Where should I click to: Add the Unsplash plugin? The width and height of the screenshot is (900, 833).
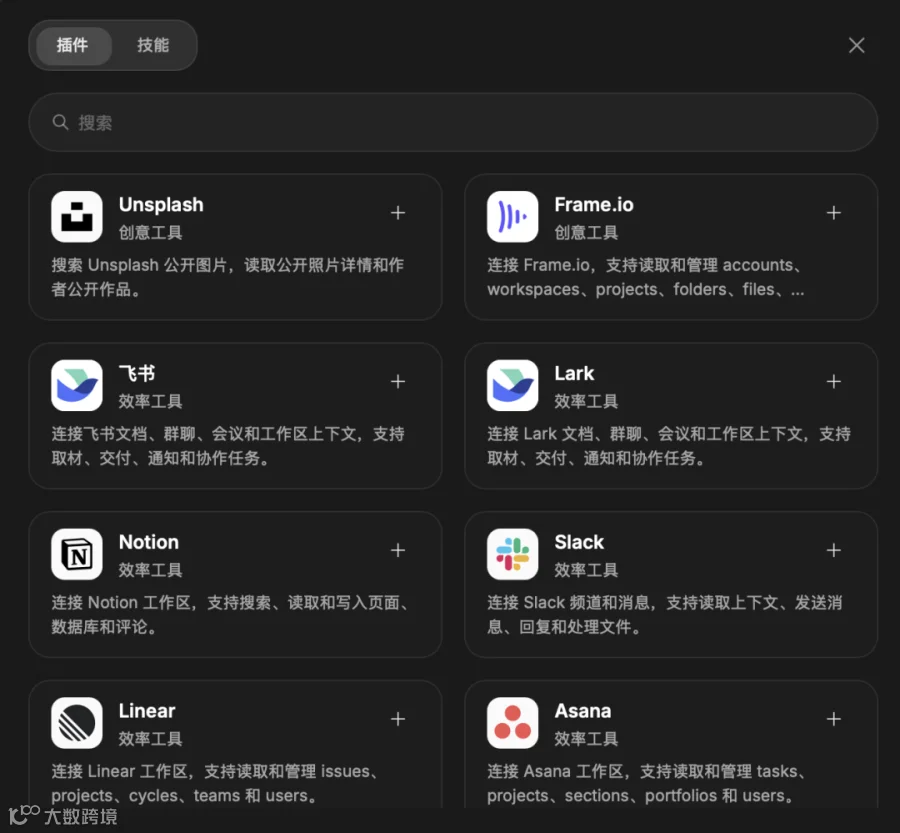(398, 213)
